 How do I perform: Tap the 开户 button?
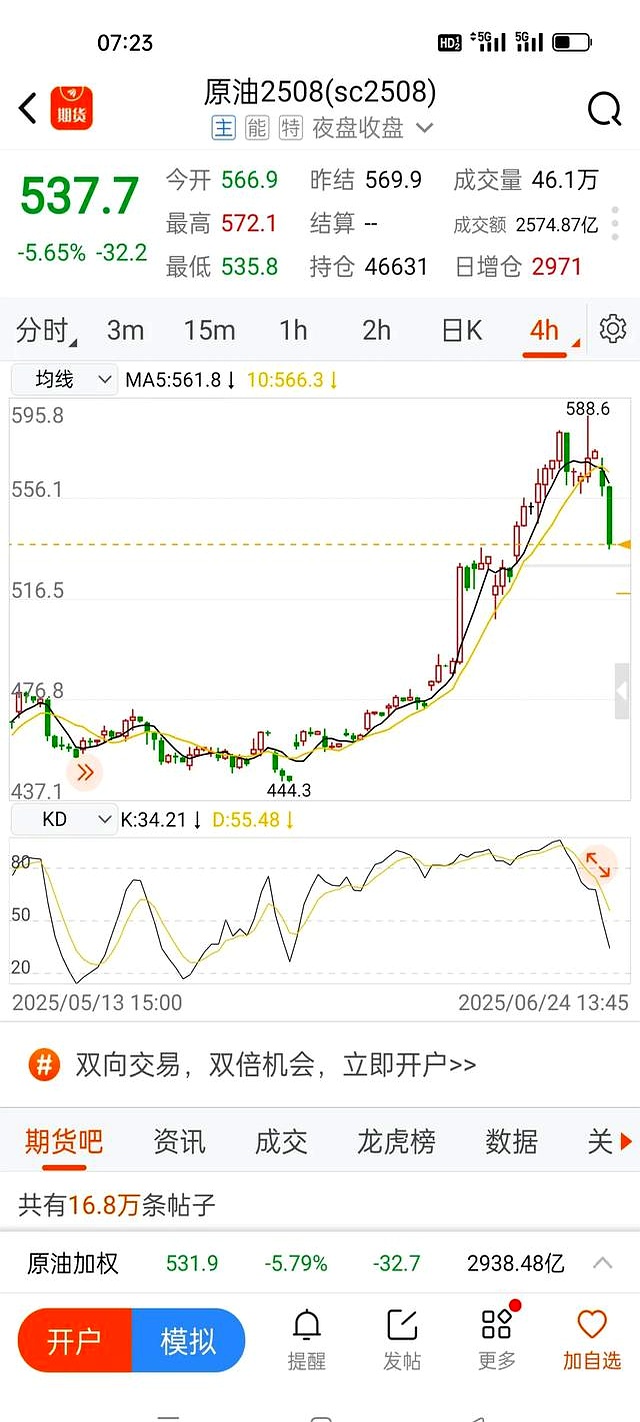[x=74, y=1340]
